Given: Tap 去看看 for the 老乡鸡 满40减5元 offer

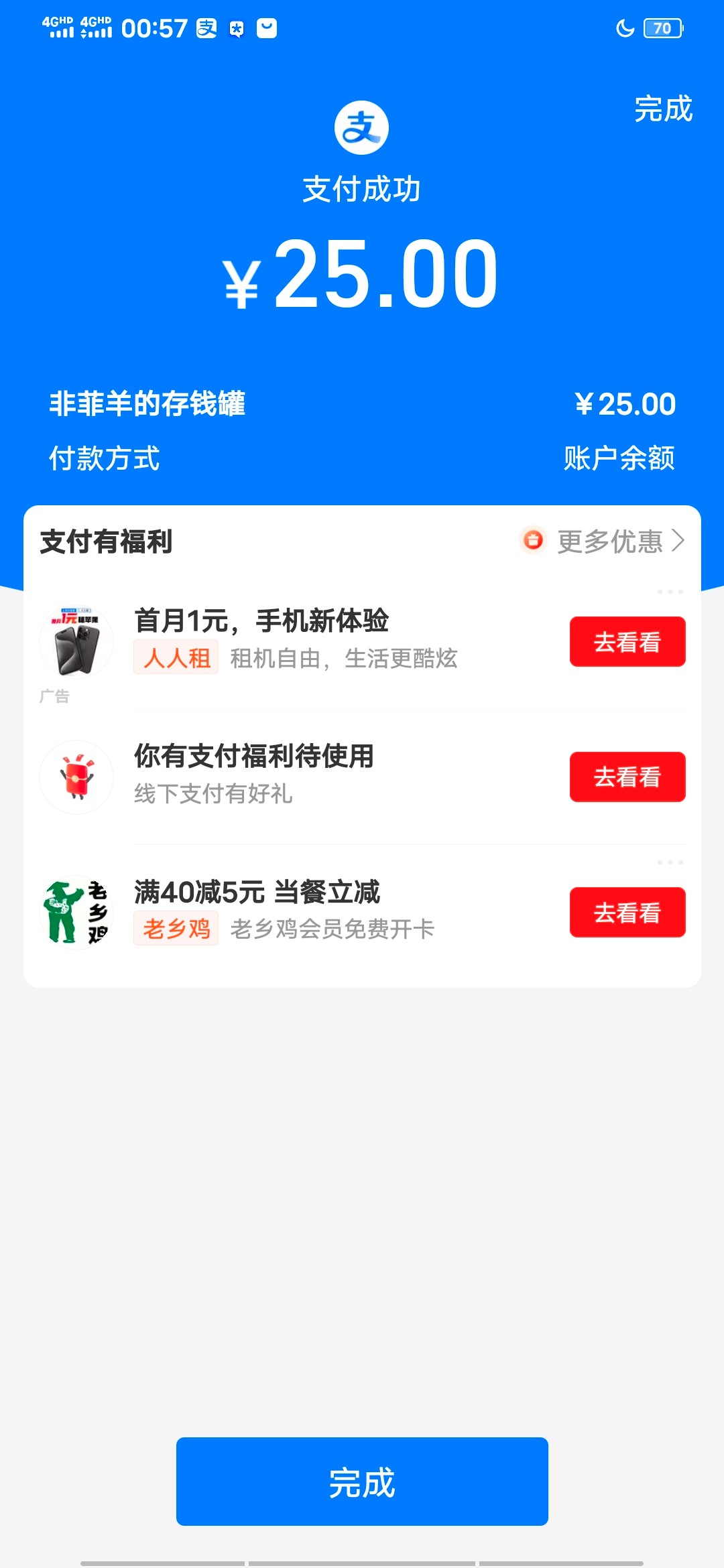Looking at the screenshot, I should (627, 913).
